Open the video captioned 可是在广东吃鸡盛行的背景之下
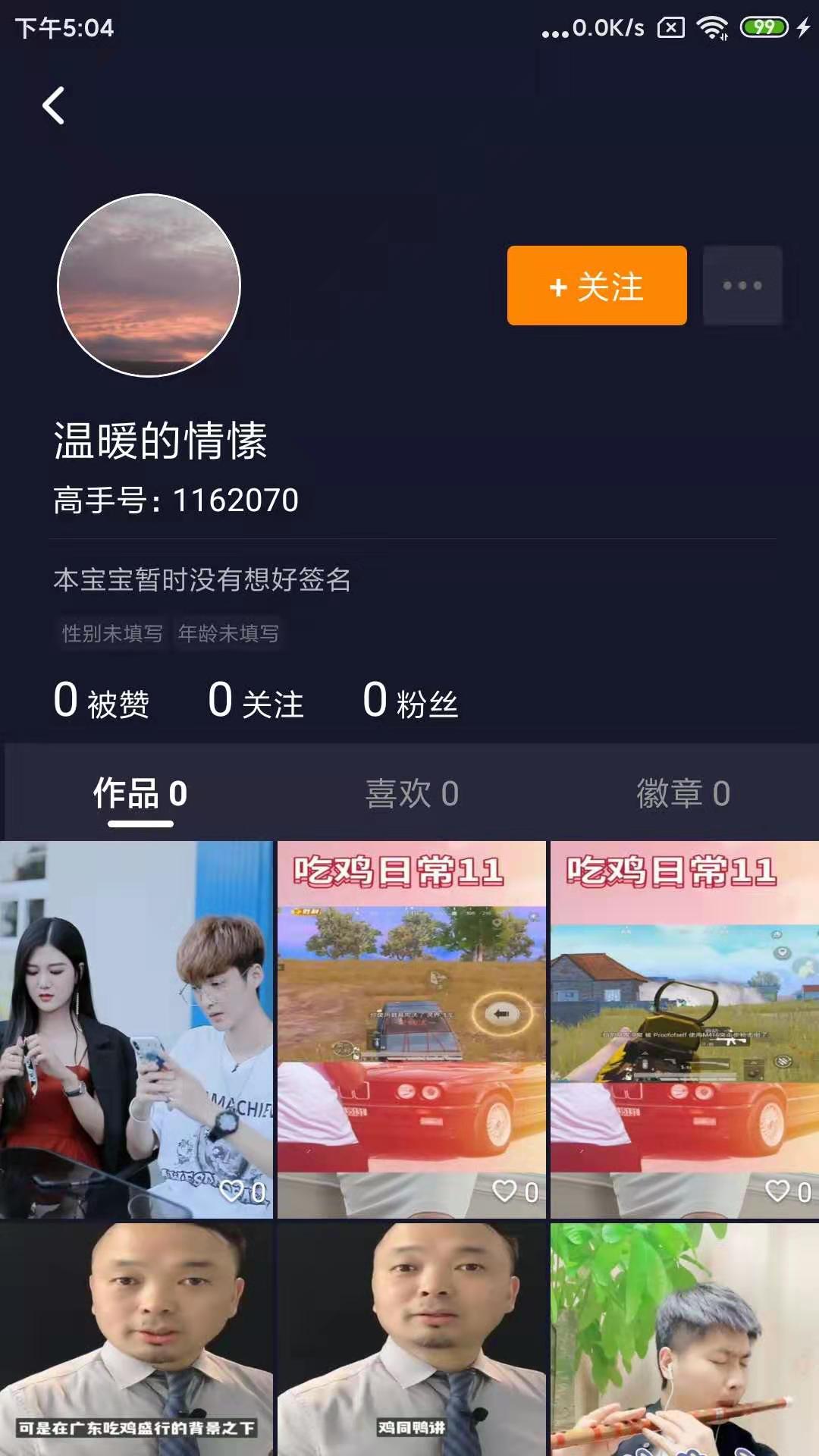819x1456 pixels. [136, 1338]
